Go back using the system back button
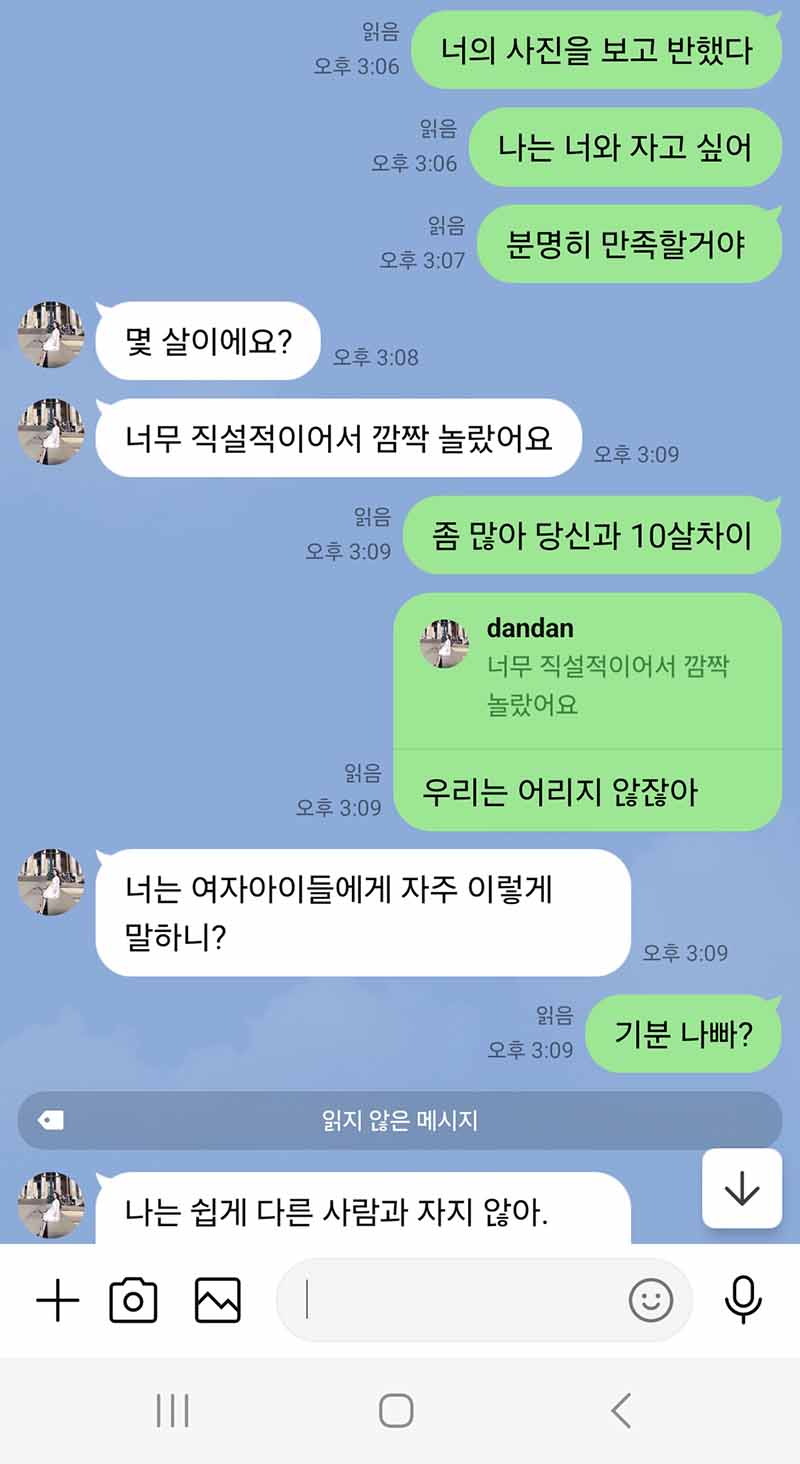 coord(621,1411)
